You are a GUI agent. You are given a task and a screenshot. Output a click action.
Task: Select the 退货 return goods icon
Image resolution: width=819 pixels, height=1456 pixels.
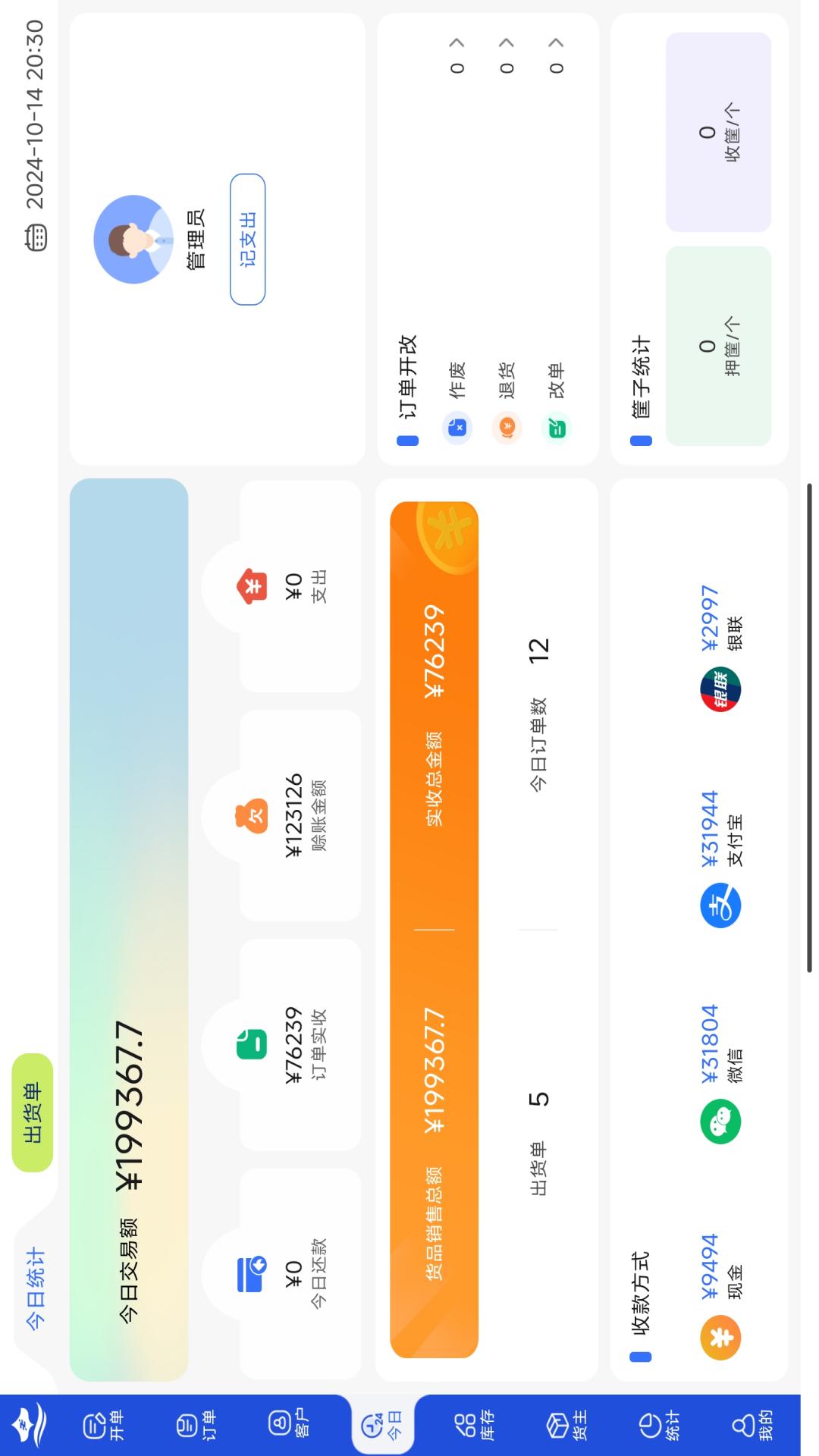(507, 428)
